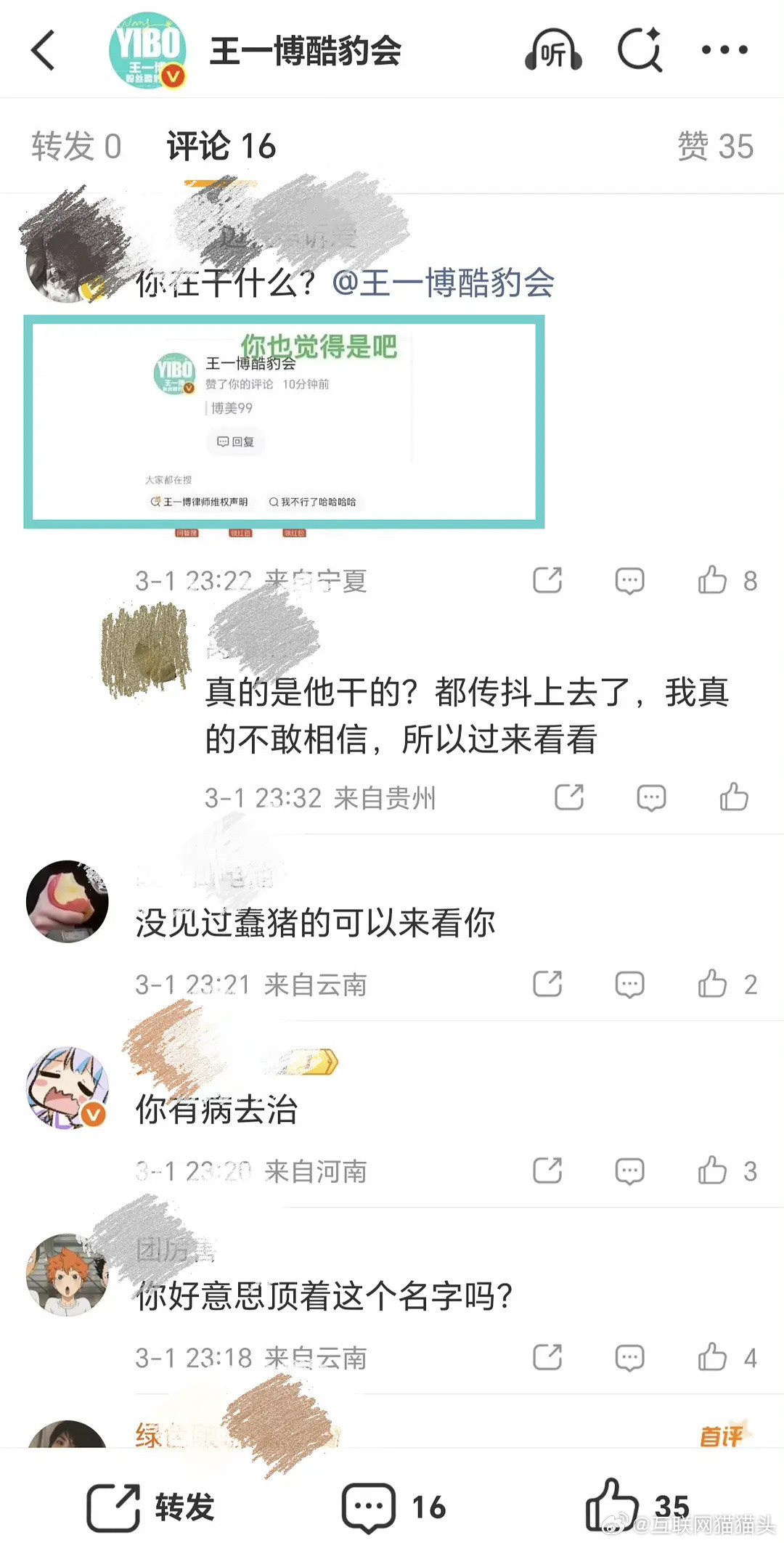Tap the 我不行了哈哈哈哈 search suggestion
784x1543 pixels.
click(318, 502)
